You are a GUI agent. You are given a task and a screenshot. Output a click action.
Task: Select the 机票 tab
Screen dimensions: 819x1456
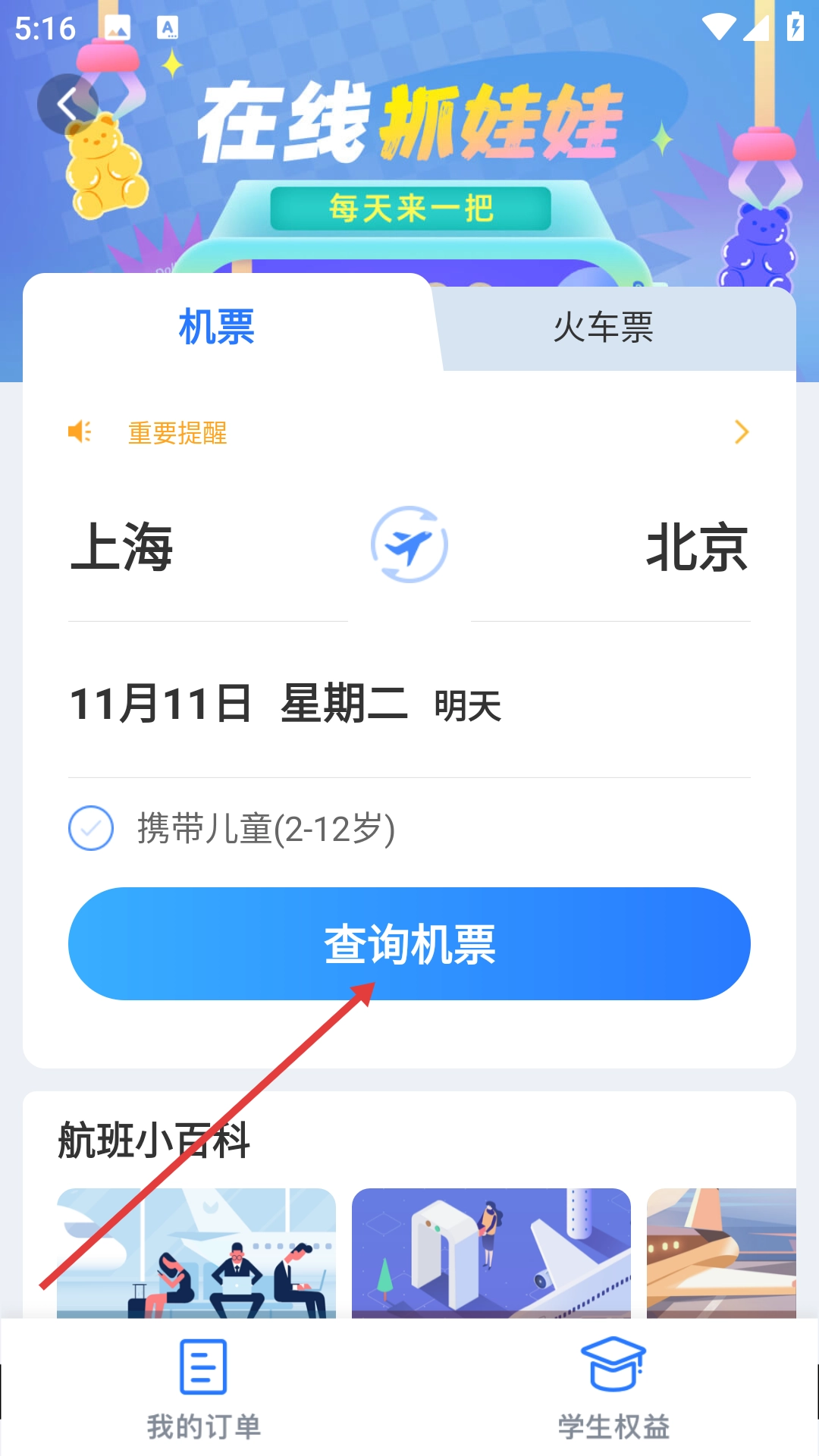(x=216, y=328)
